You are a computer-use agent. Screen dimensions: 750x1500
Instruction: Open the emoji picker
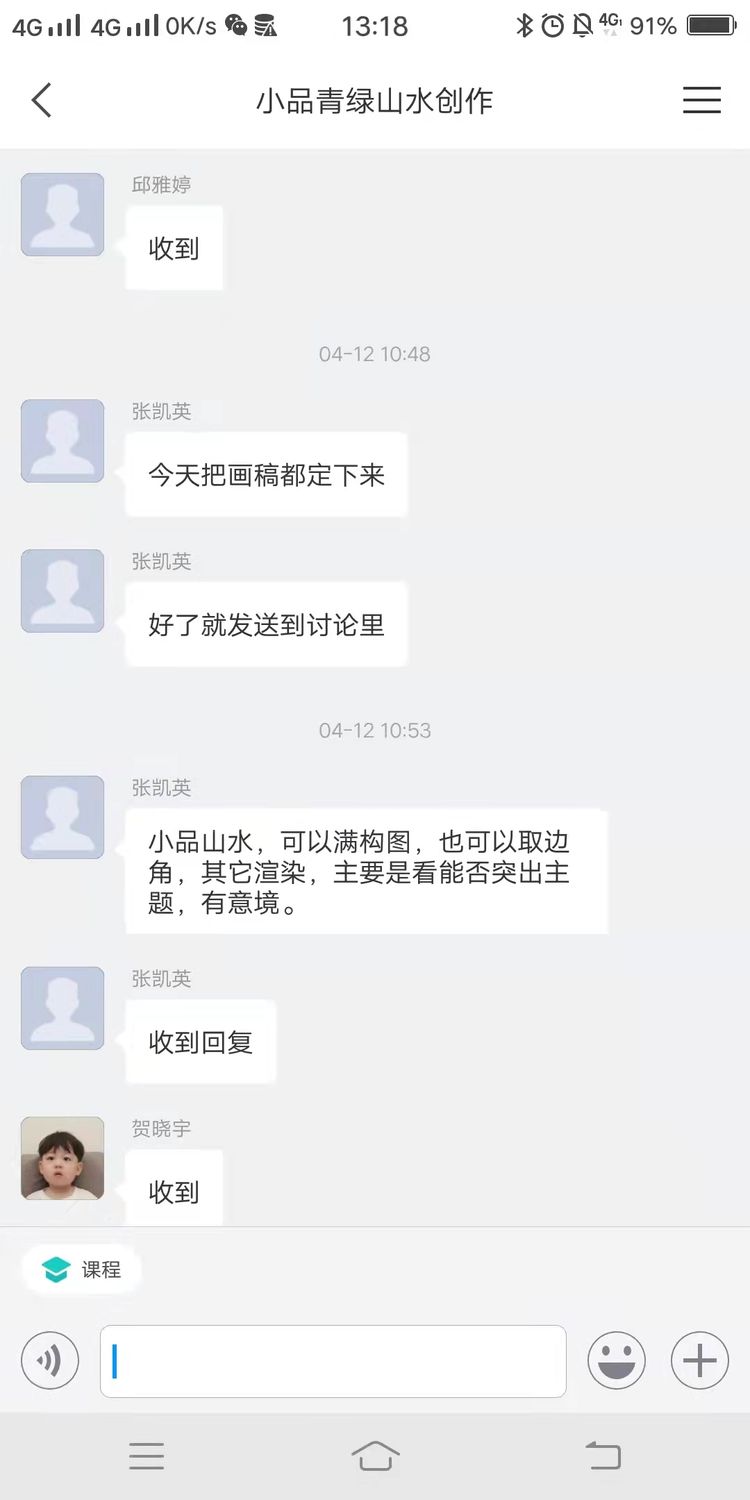click(x=616, y=1361)
